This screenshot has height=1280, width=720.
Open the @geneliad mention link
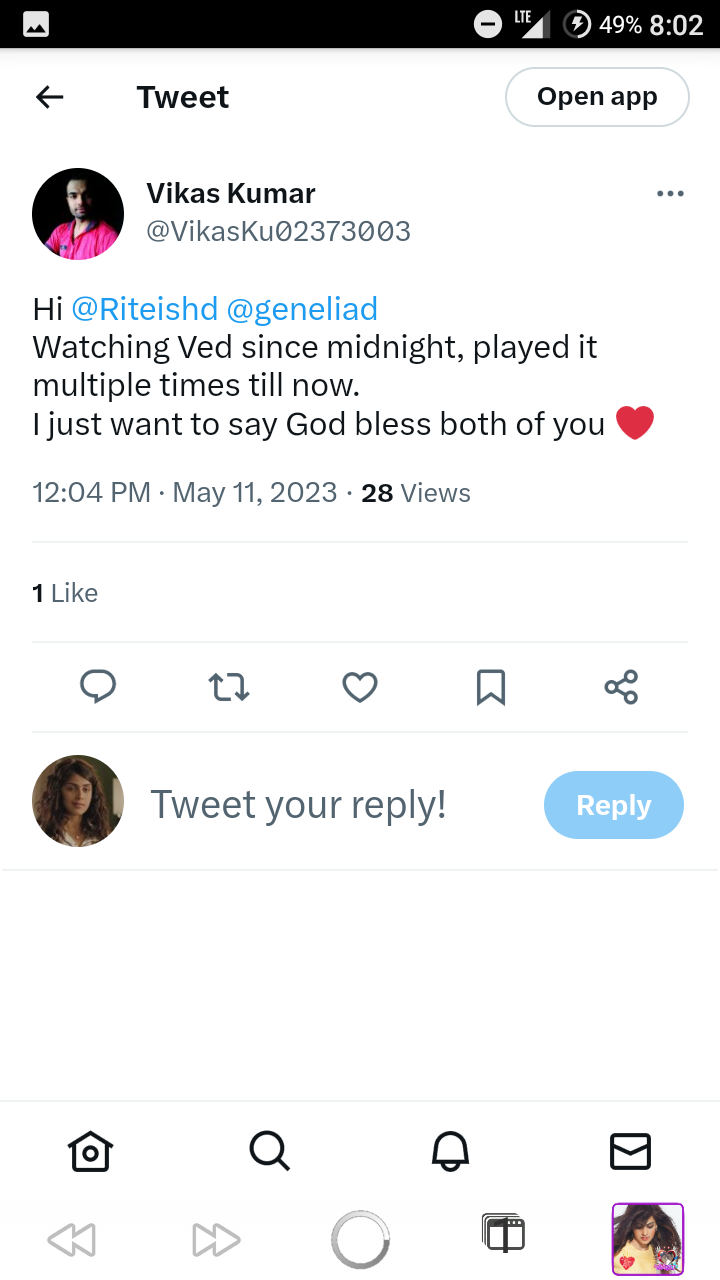[x=302, y=308]
